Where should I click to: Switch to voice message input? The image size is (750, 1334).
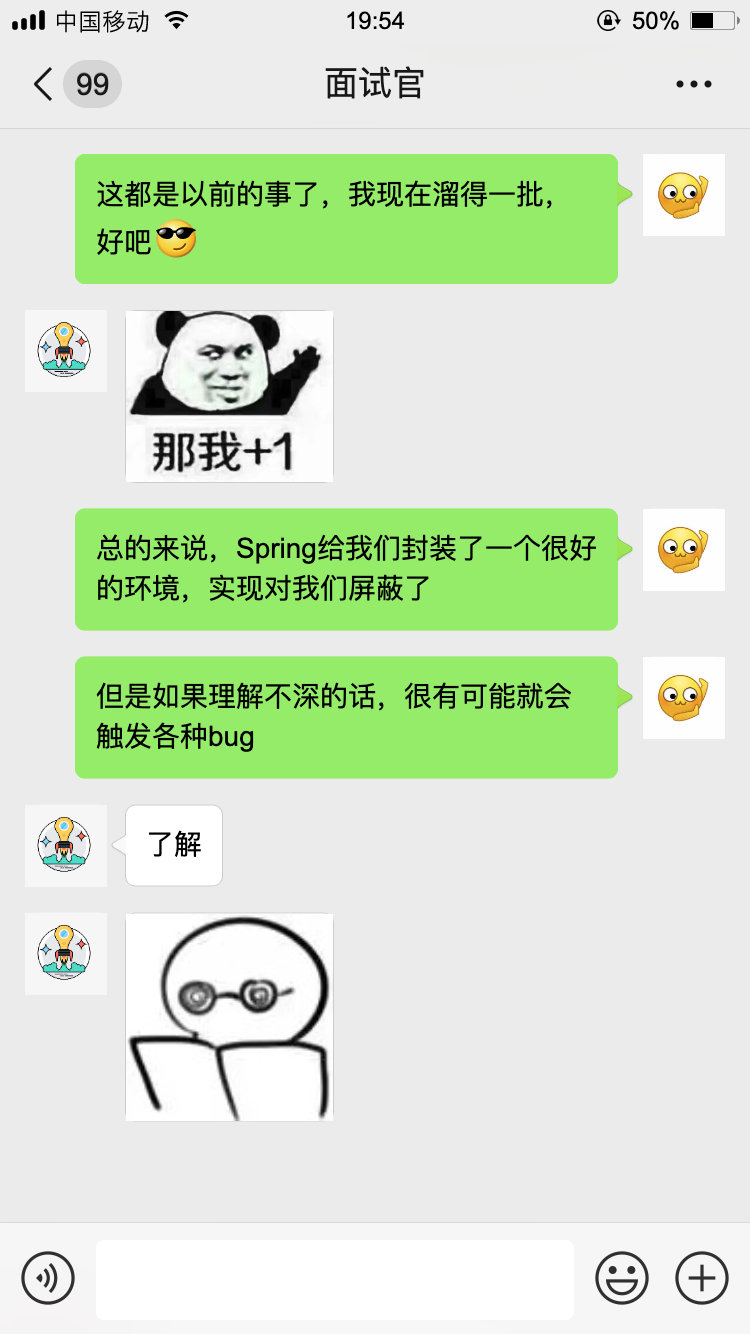point(48,1278)
